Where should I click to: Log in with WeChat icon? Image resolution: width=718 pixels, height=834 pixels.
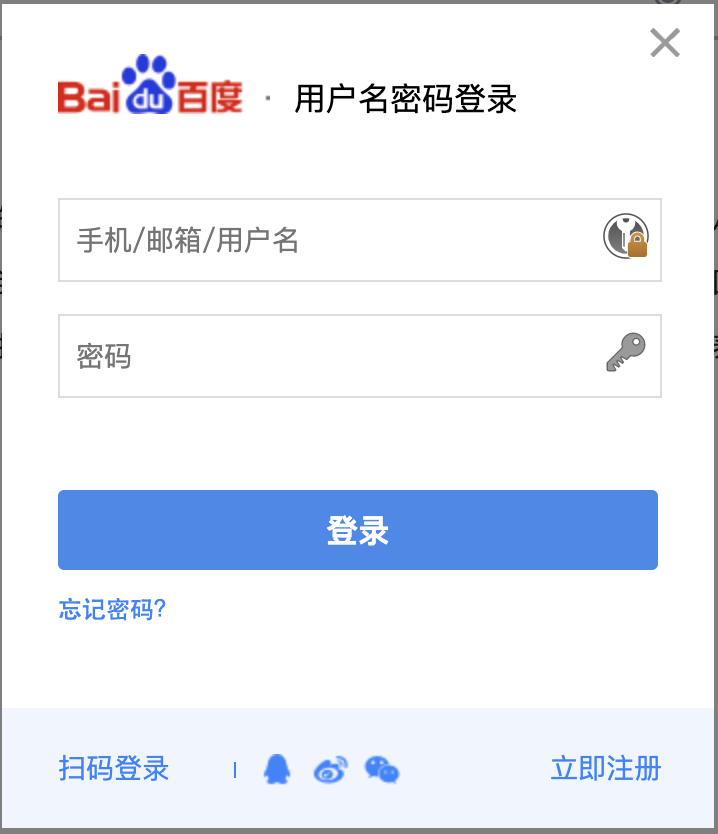(382, 768)
